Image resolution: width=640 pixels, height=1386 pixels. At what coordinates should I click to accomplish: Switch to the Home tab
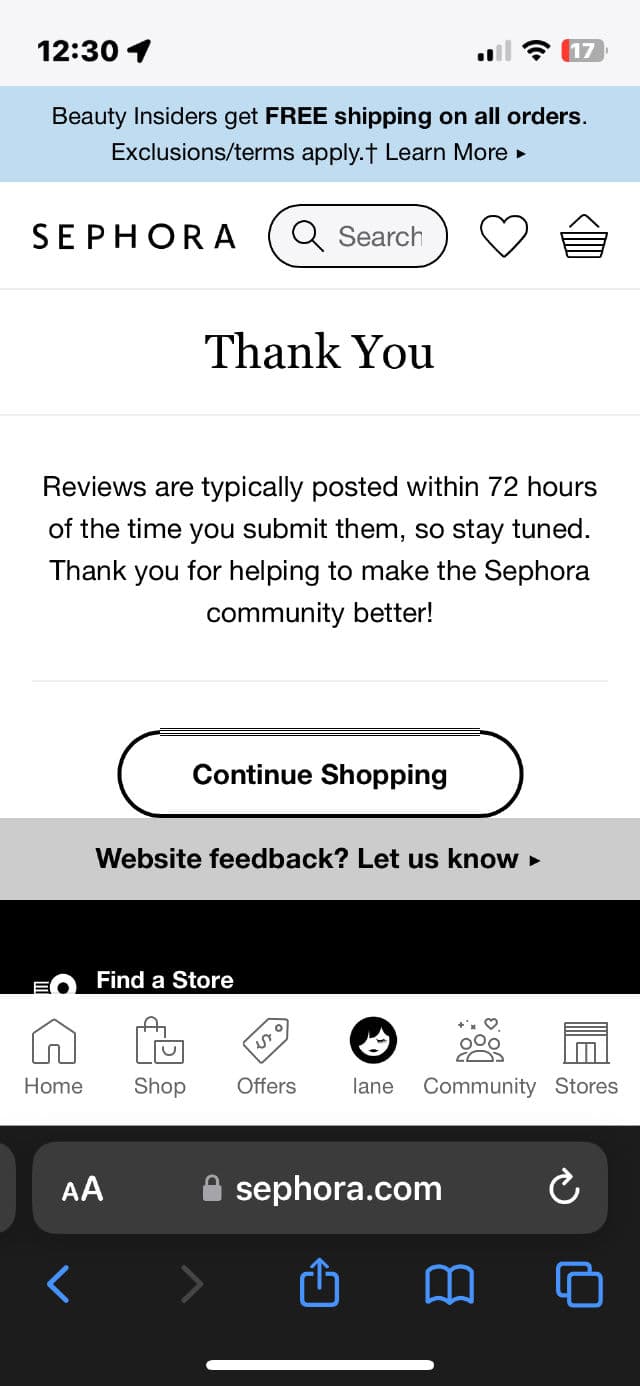click(54, 1058)
